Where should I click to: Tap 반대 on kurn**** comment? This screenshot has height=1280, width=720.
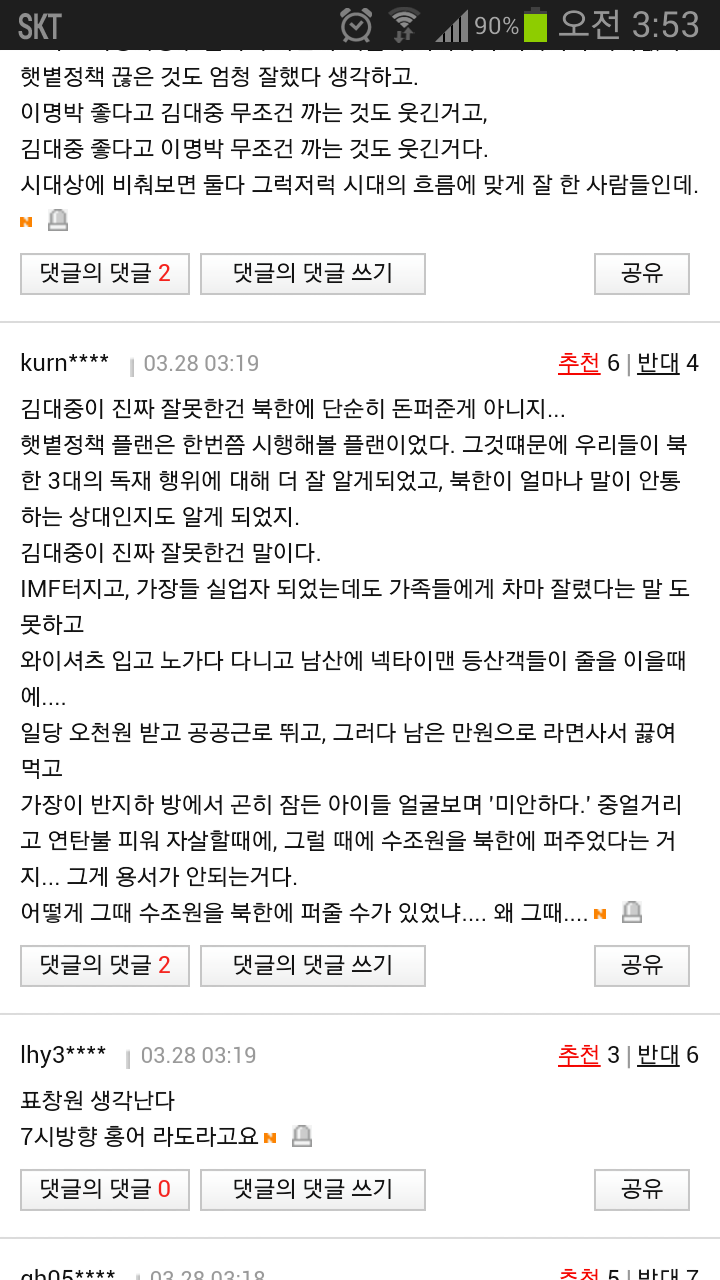click(x=658, y=363)
